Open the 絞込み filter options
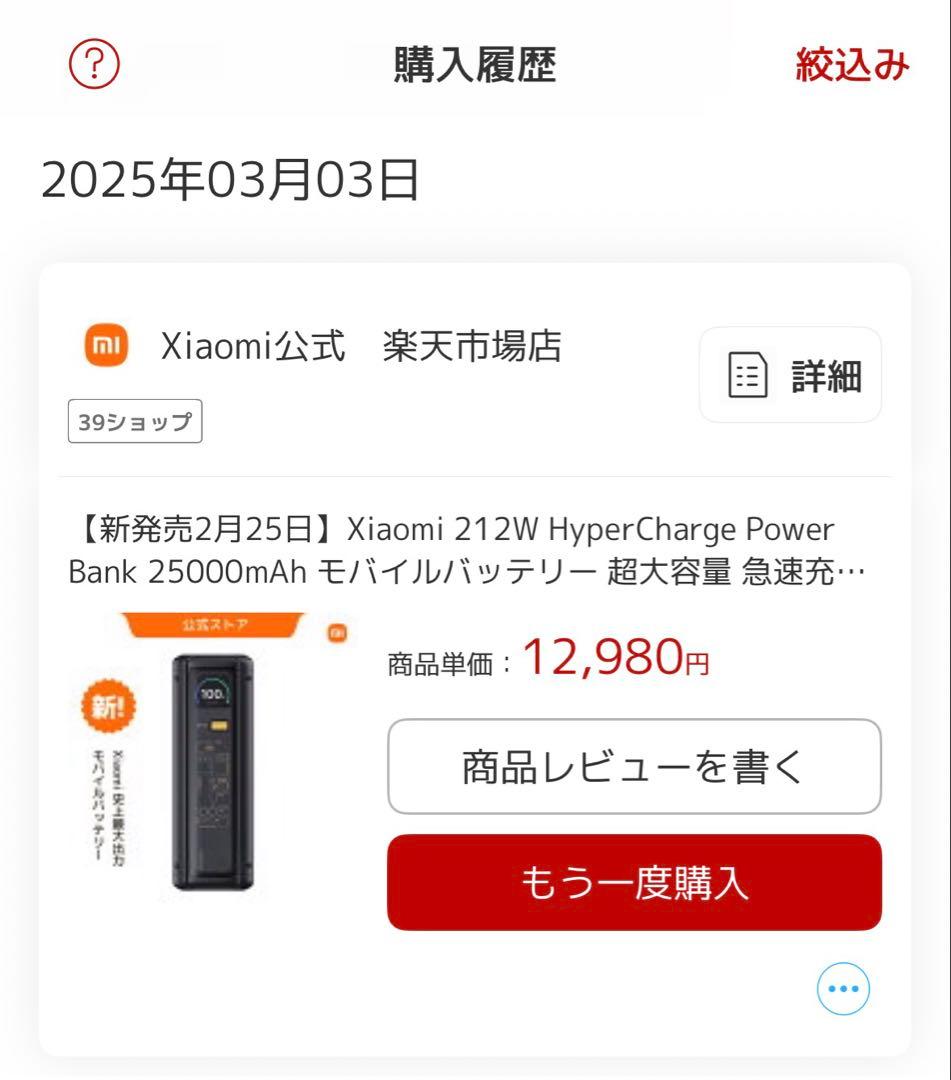This screenshot has width=951, height=1080. click(x=852, y=64)
